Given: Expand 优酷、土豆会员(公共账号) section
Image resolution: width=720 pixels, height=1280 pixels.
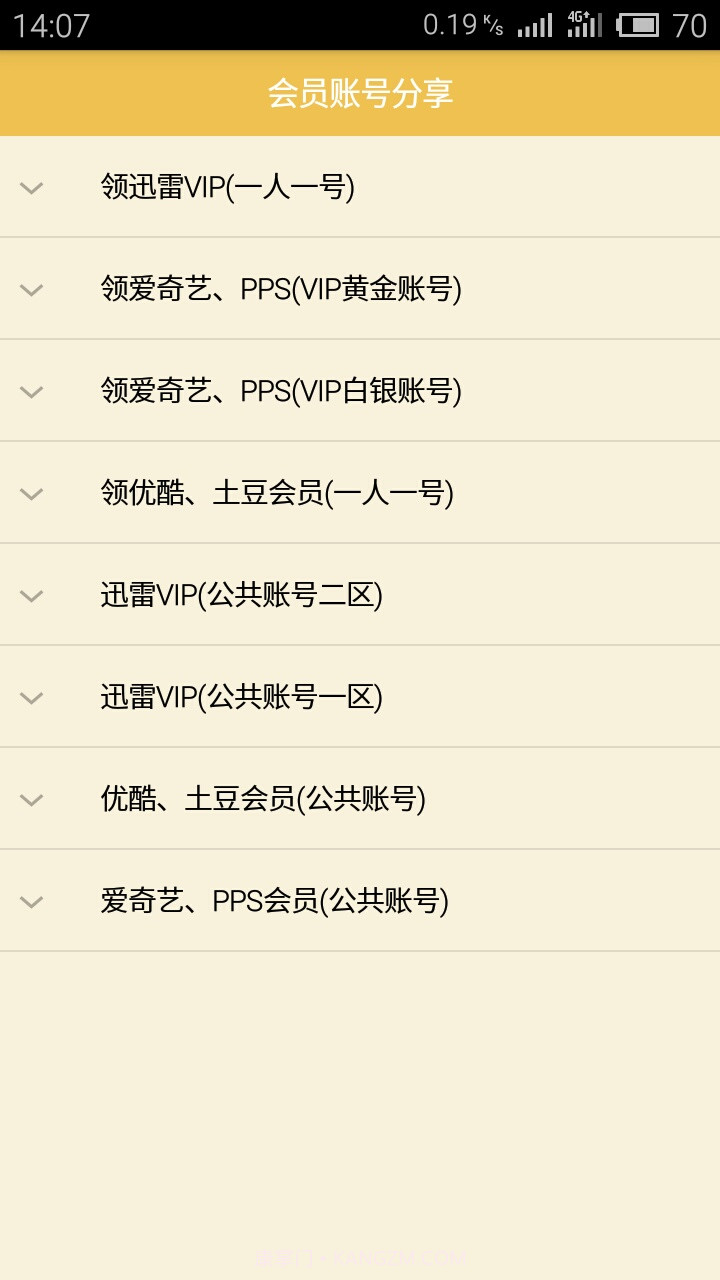Looking at the screenshot, I should [30, 799].
